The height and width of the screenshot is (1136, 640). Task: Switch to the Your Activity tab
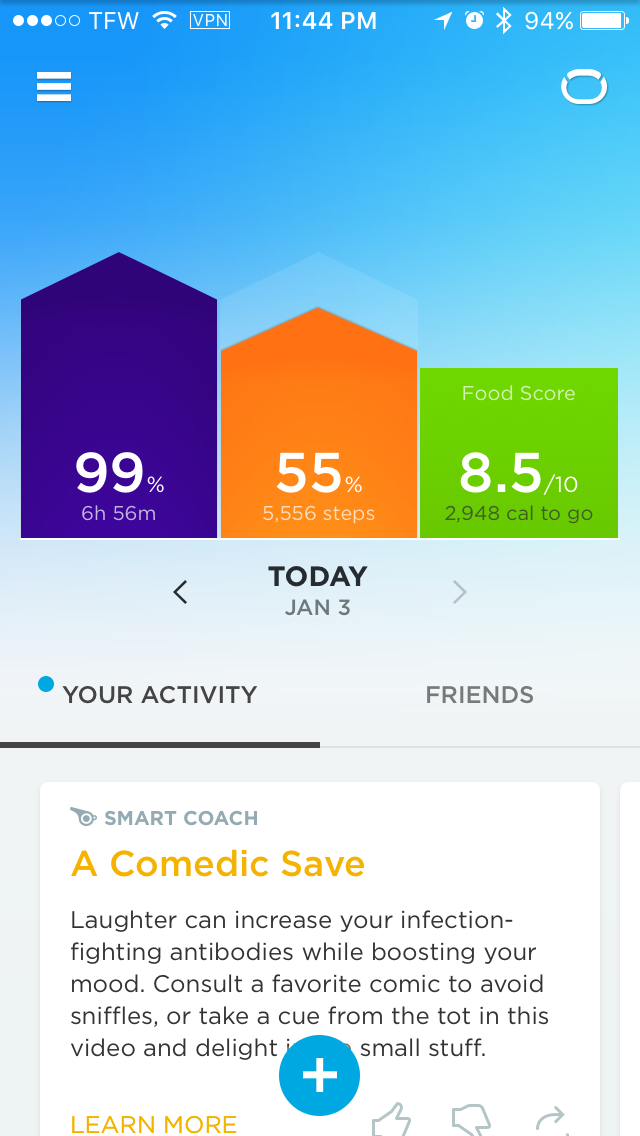159,695
